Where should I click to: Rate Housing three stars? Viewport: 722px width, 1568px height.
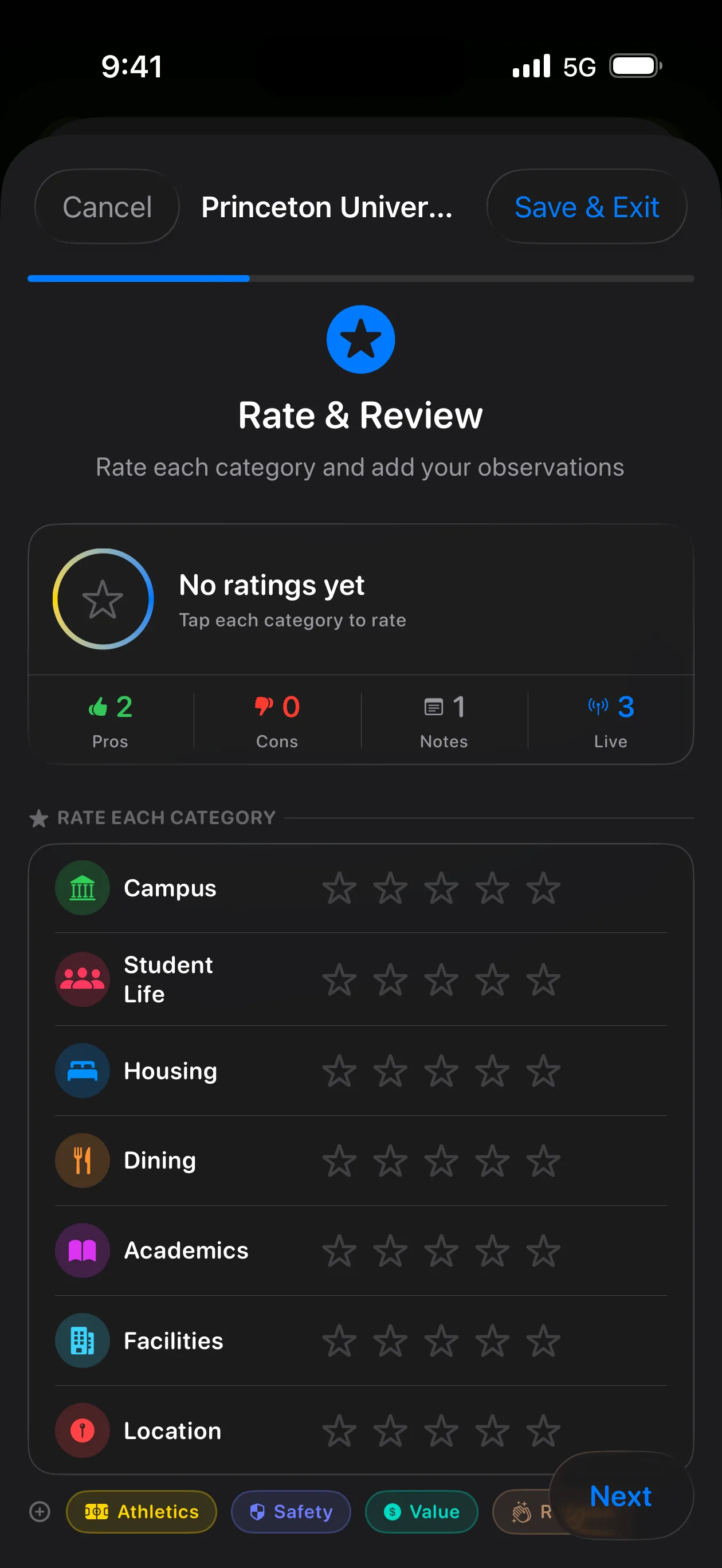(x=441, y=1070)
